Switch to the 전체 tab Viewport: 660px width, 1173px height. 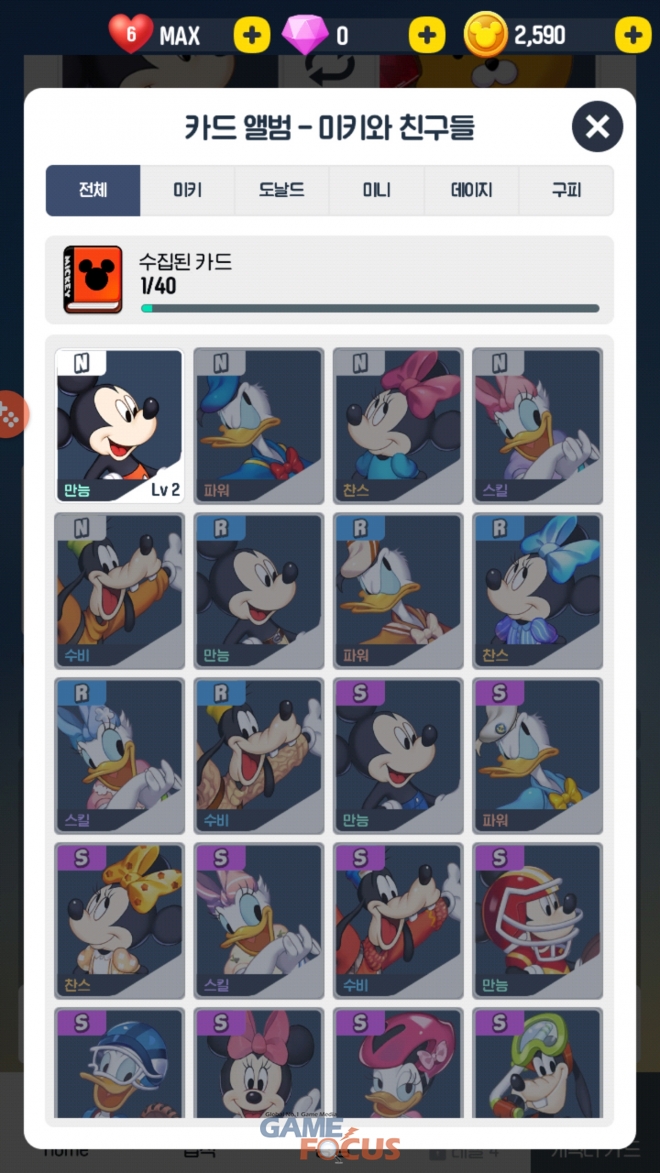tap(93, 190)
